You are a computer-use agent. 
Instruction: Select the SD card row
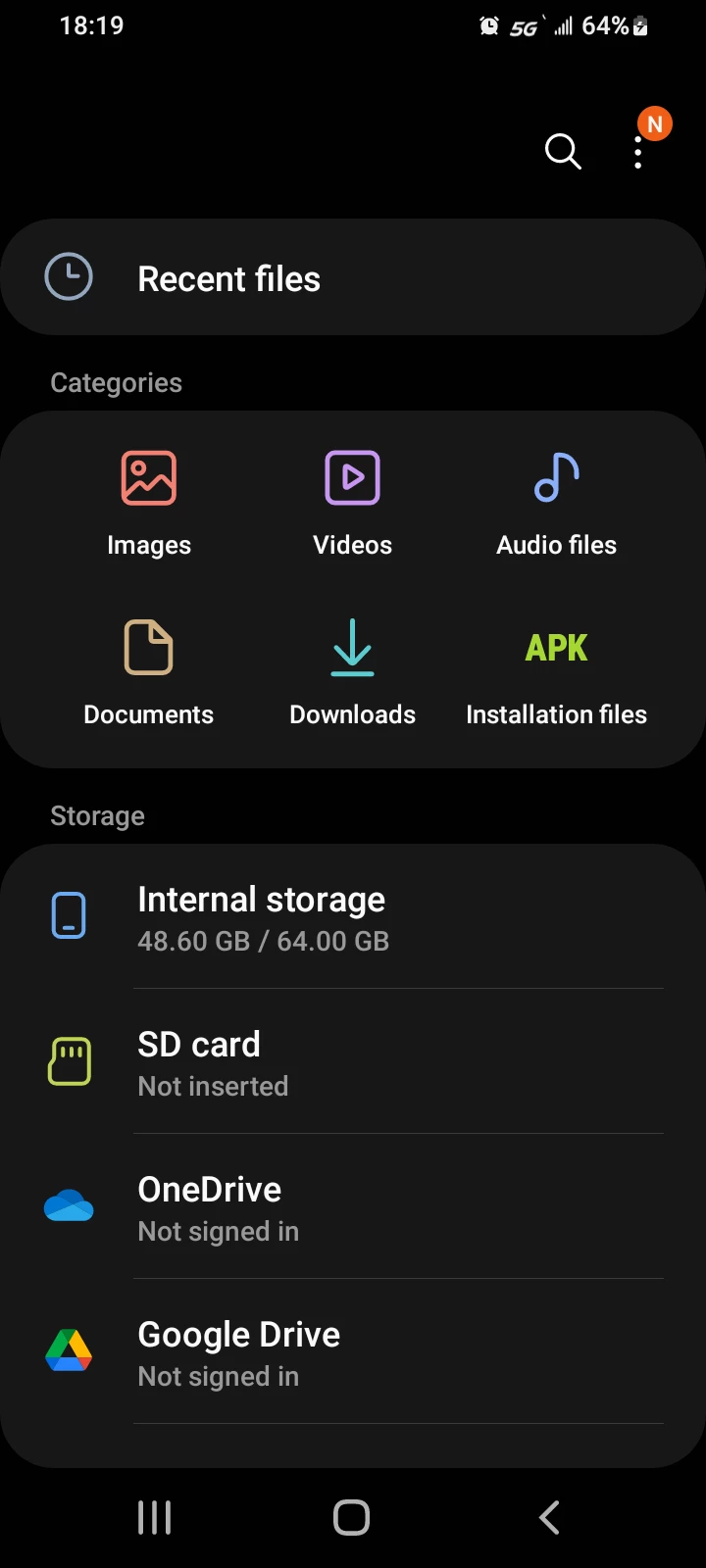point(353,1062)
